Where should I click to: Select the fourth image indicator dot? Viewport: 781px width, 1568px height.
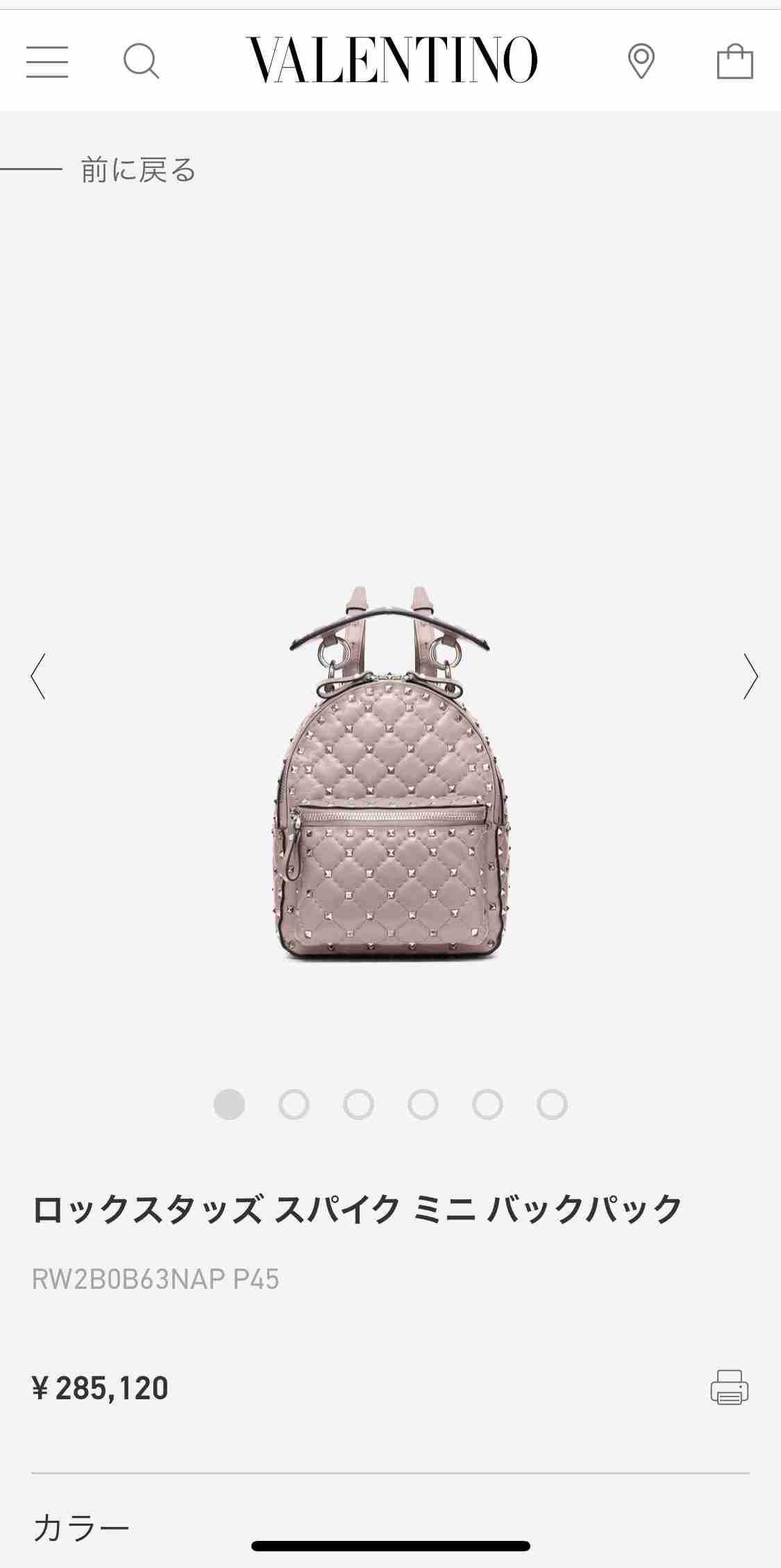point(423,1104)
